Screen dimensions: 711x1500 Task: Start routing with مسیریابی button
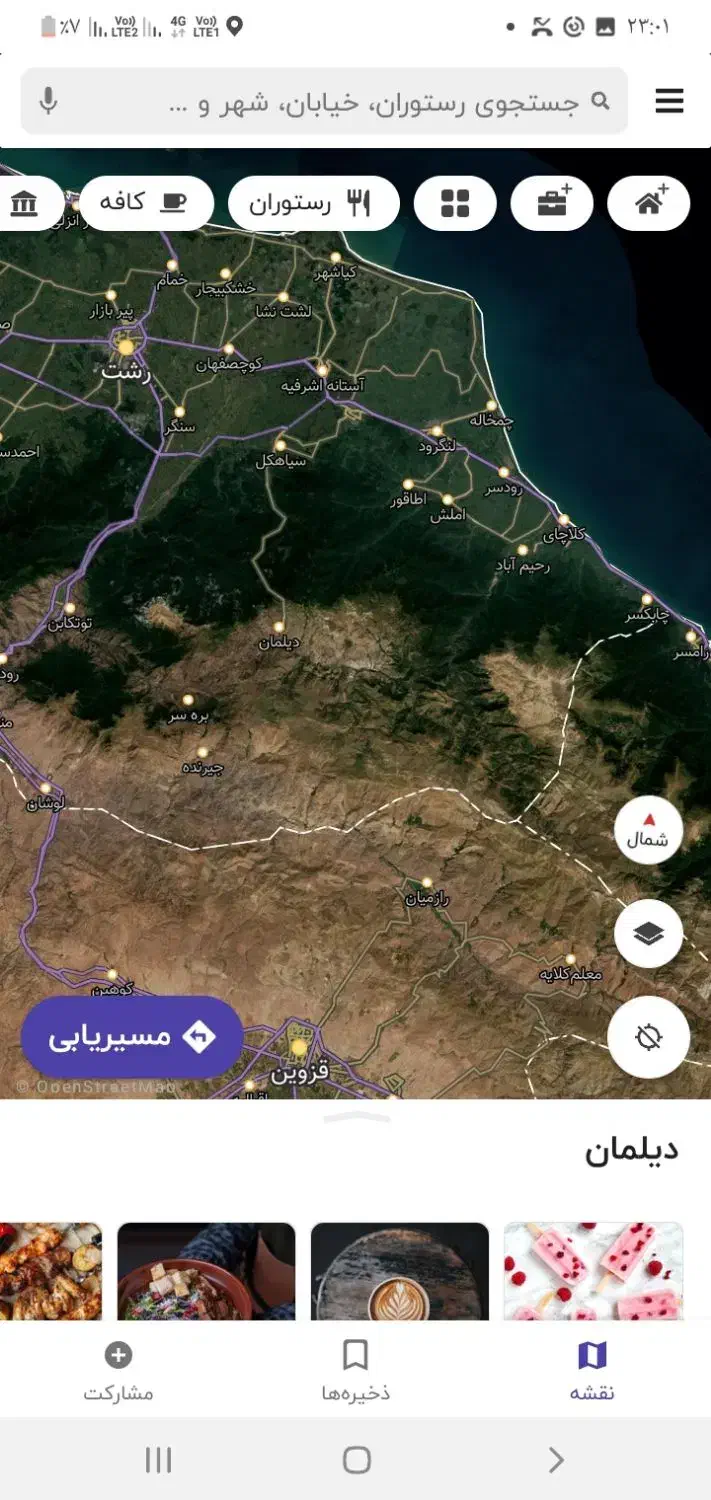[x=131, y=1037]
